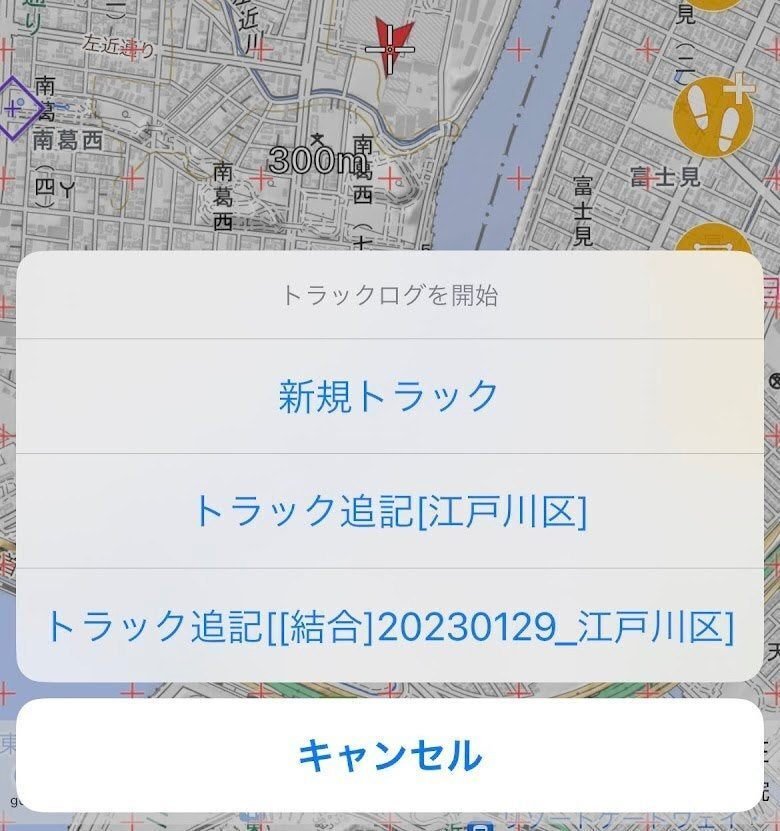Select 新規トラック to start a new track
The image size is (780, 831).
click(x=389, y=397)
